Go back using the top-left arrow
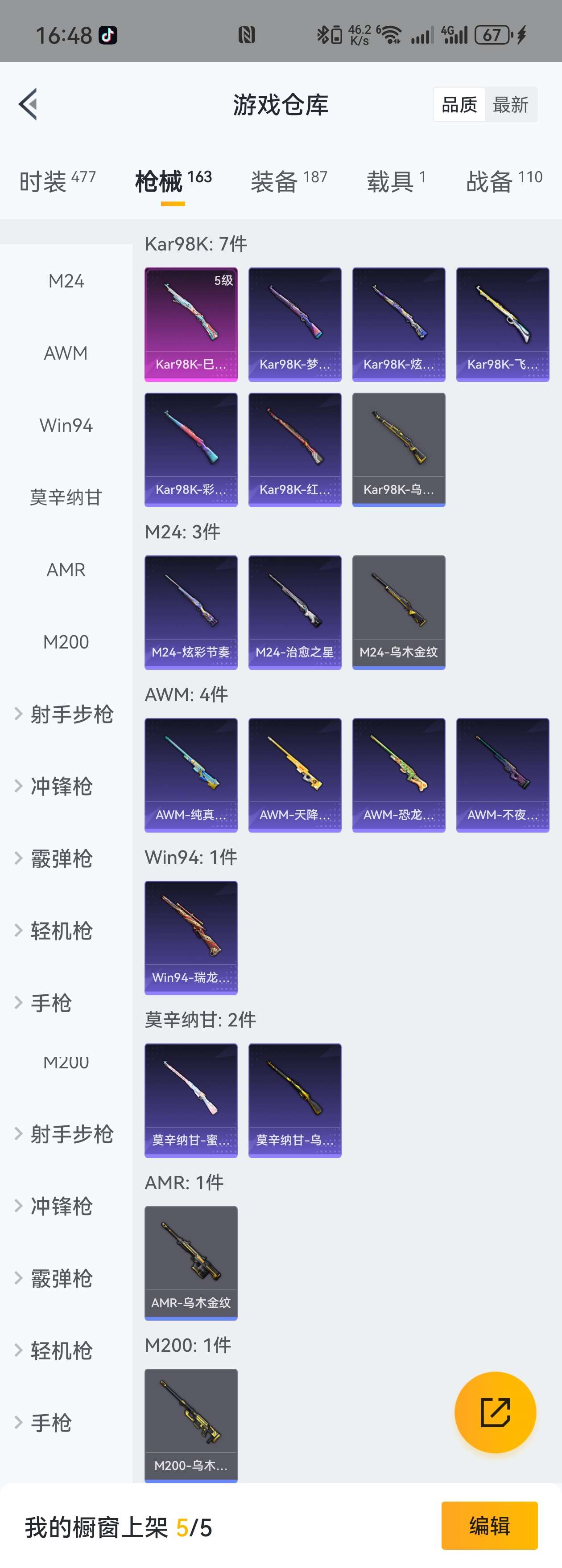Screen dimensions: 562x1568 [x=28, y=104]
